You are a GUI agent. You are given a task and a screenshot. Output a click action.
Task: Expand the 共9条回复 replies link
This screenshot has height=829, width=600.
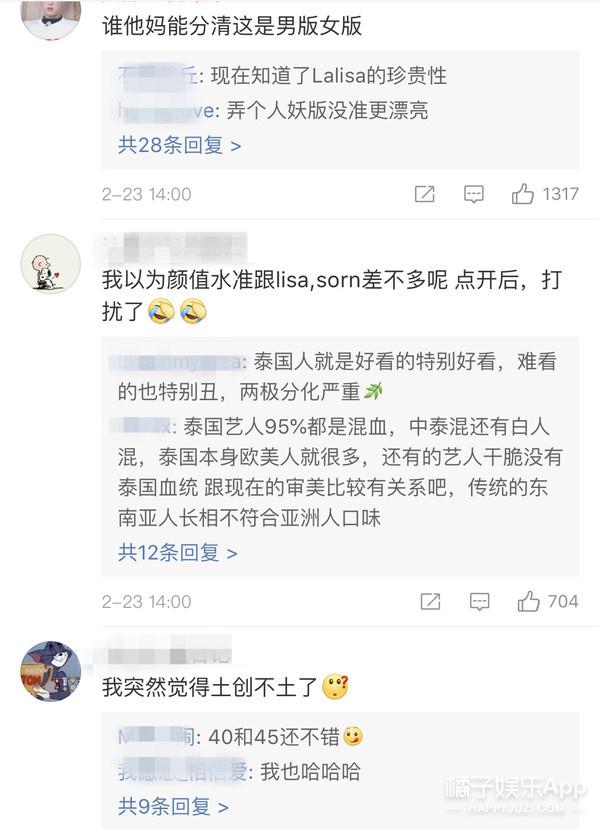click(174, 805)
